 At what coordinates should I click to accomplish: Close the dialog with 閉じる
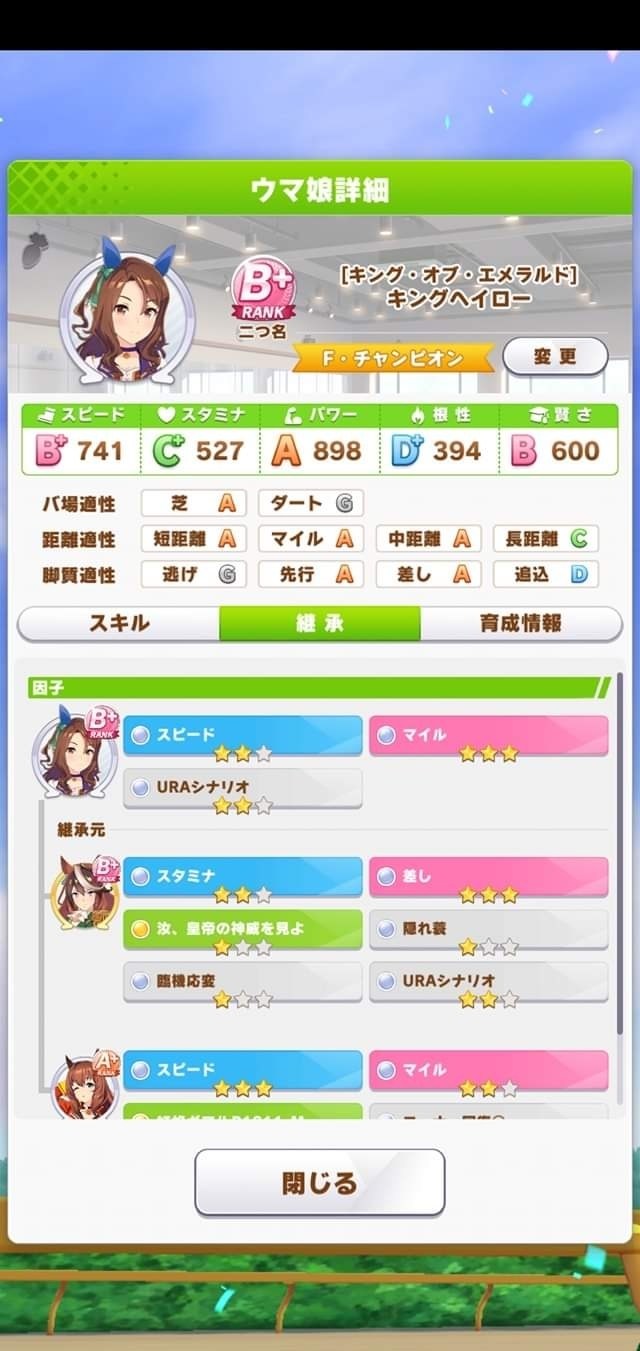(319, 1183)
